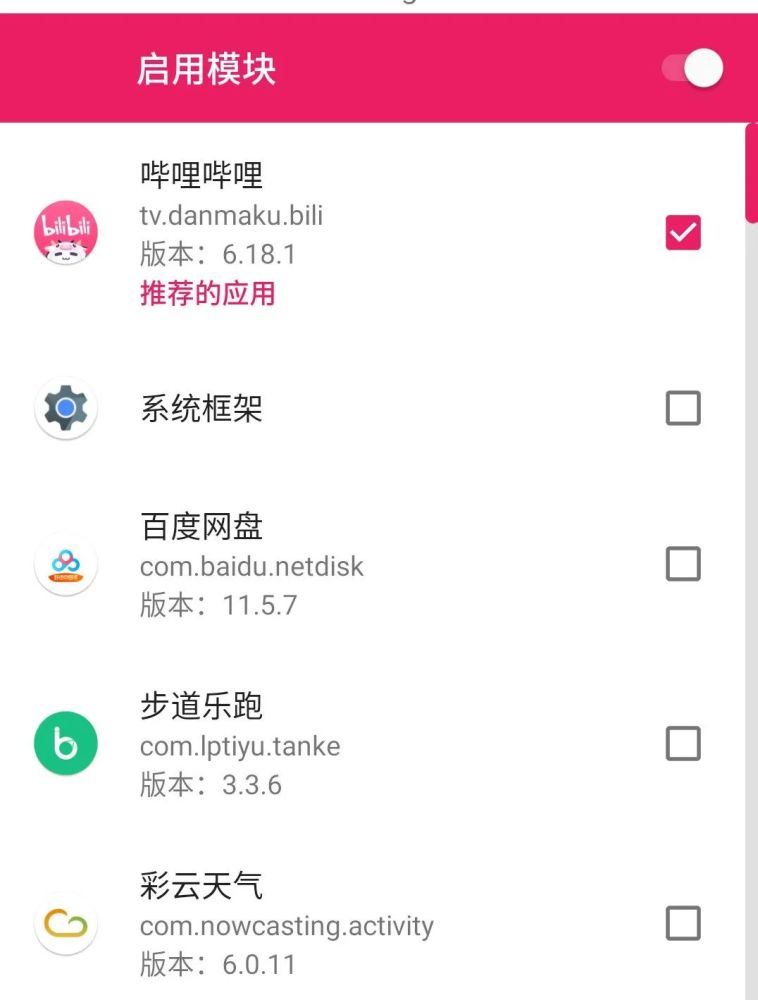This screenshot has height=1000, width=758.
Task: Uncheck the 哔哩哔哩 checkbox
Action: pos(683,231)
